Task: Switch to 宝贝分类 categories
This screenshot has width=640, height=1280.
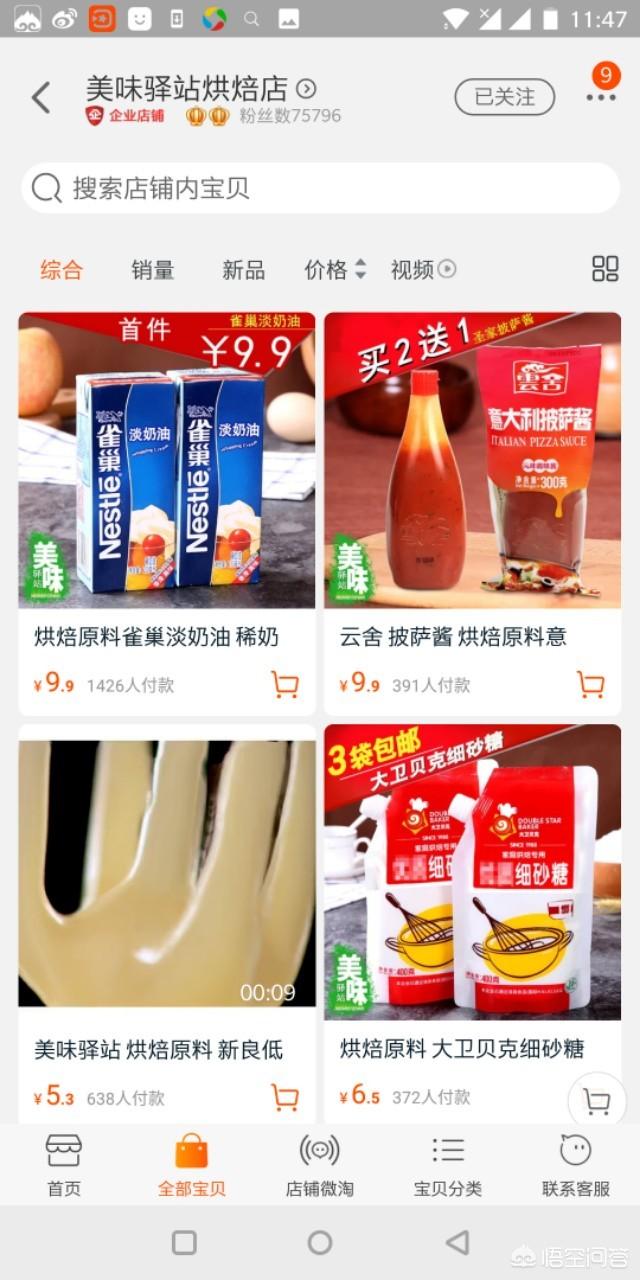Action: tap(448, 1165)
